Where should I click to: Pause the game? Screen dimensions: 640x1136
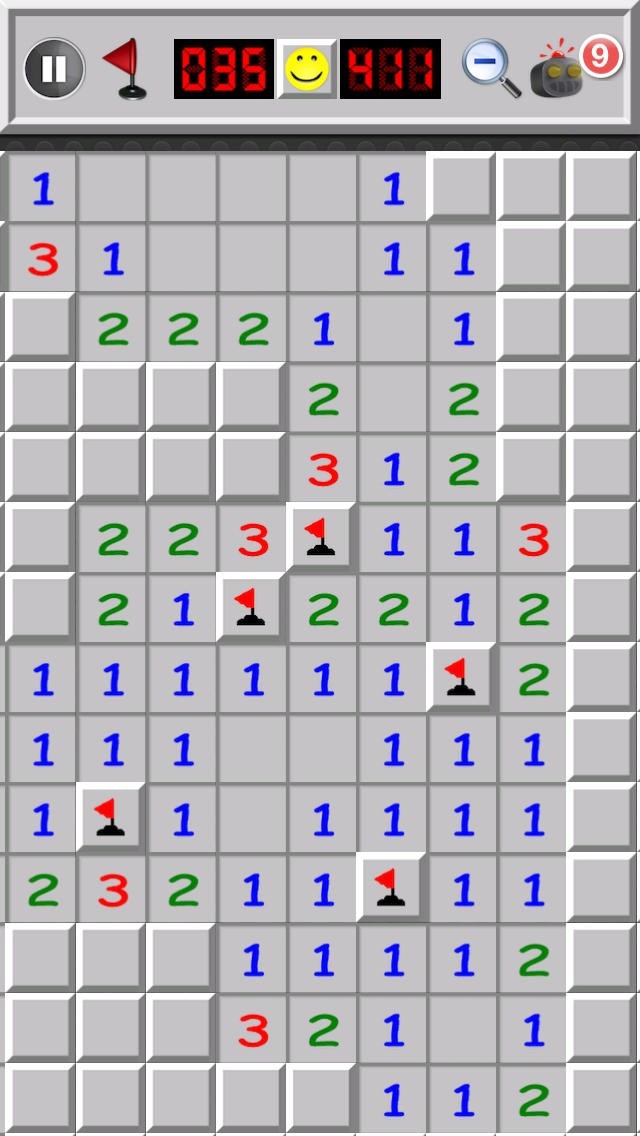[54, 69]
